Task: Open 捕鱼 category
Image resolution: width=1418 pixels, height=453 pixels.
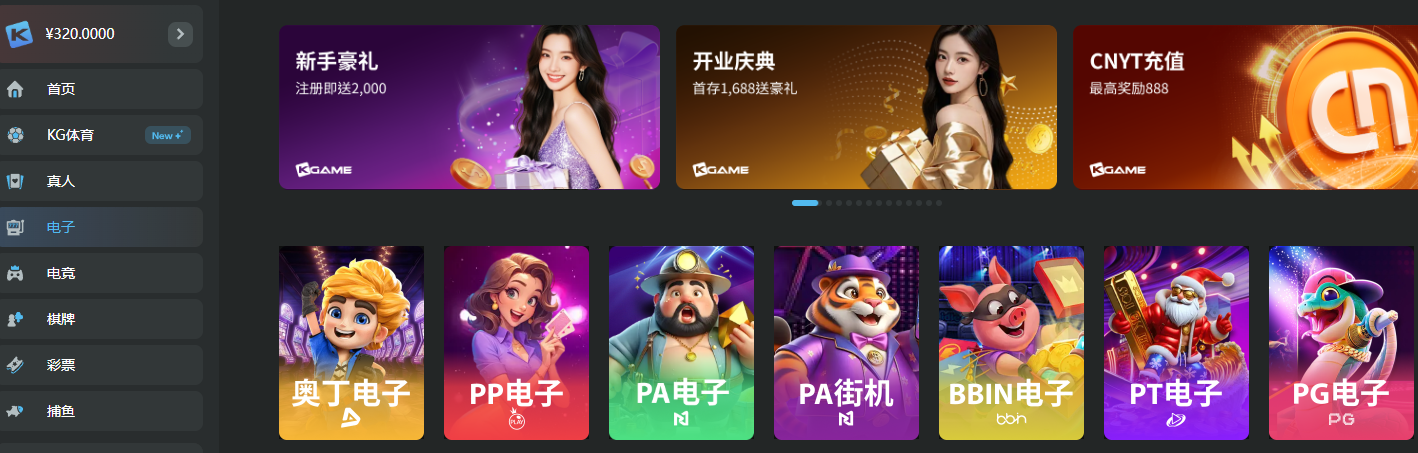Action: pyautogui.click(x=100, y=411)
